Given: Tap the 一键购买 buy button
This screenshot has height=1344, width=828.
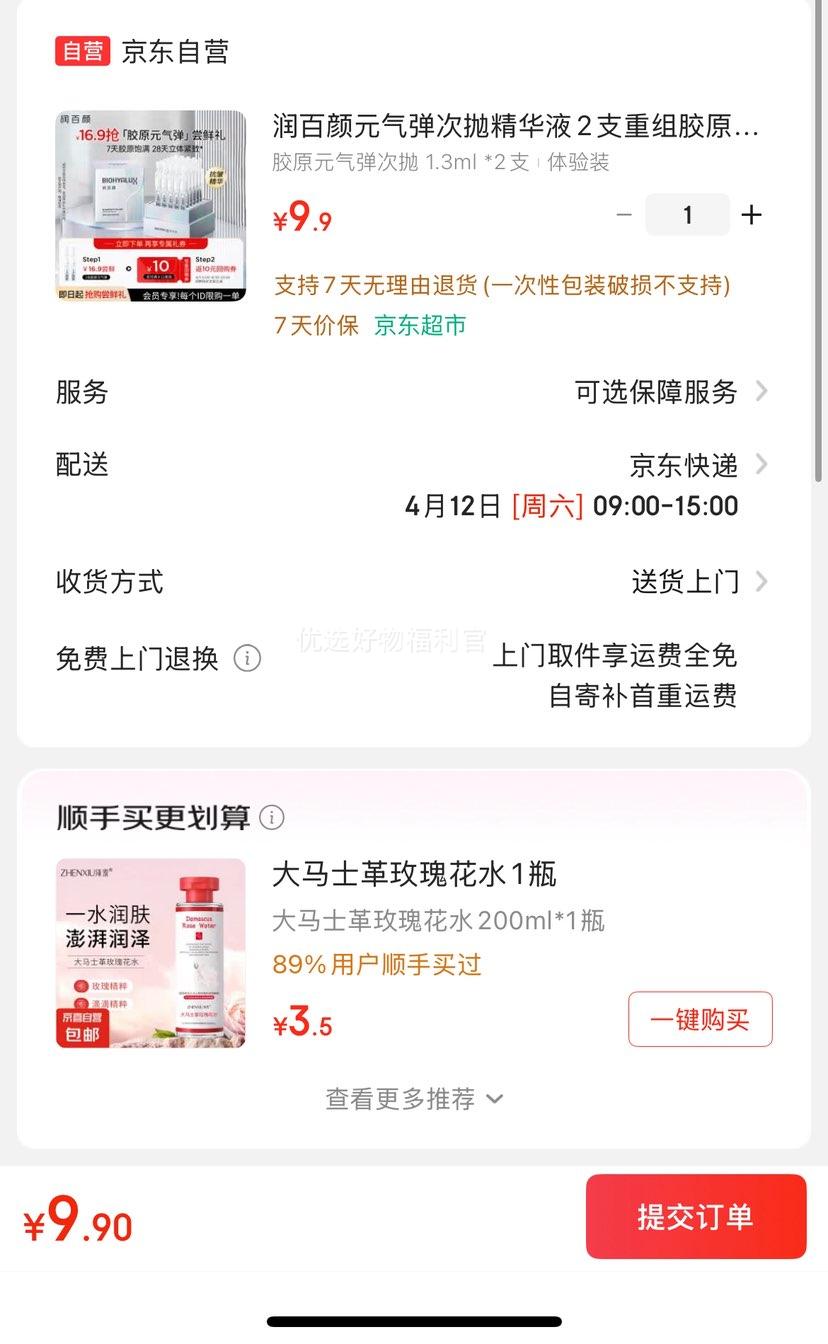Looking at the screenshot, I should [x=699, y=1020].
